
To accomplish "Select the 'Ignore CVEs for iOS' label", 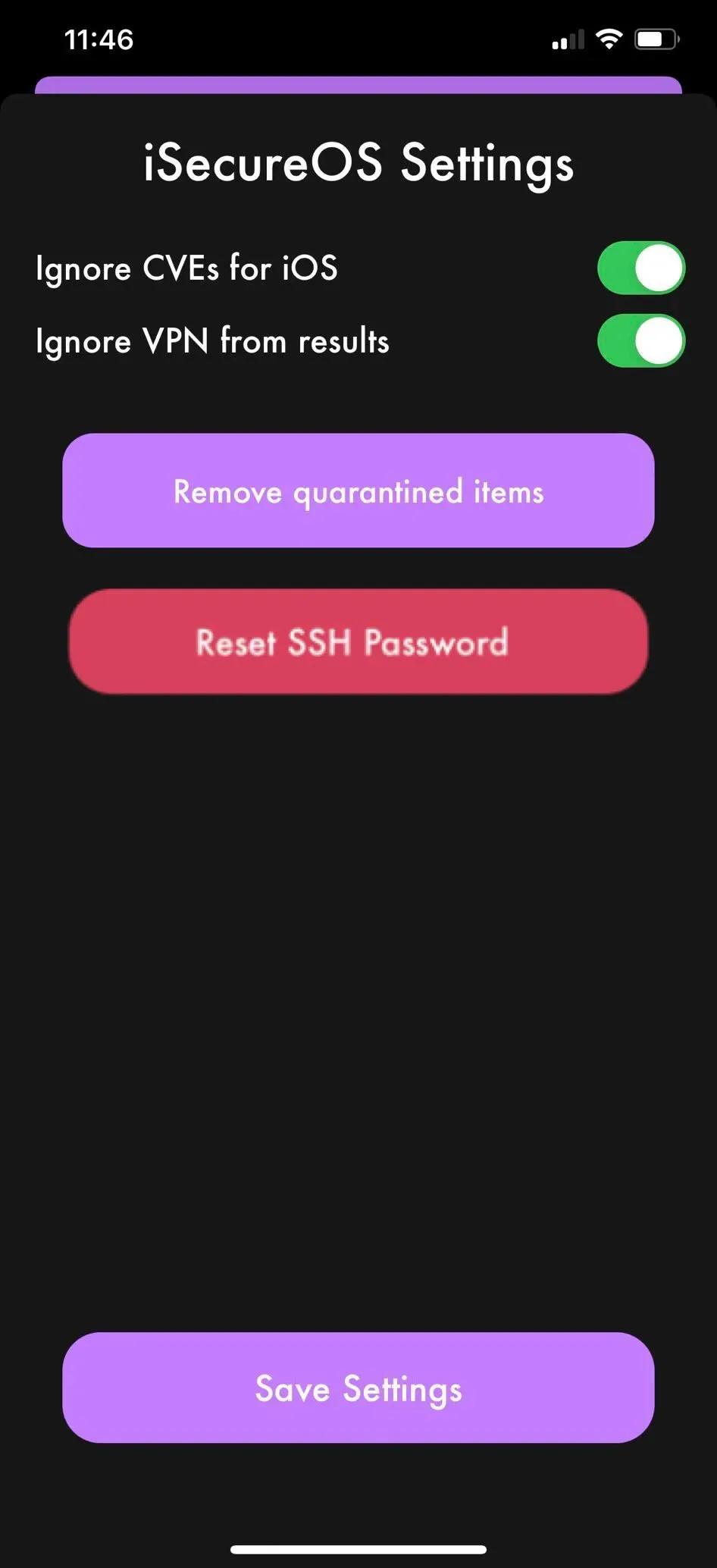I will [x=186, y=268].
